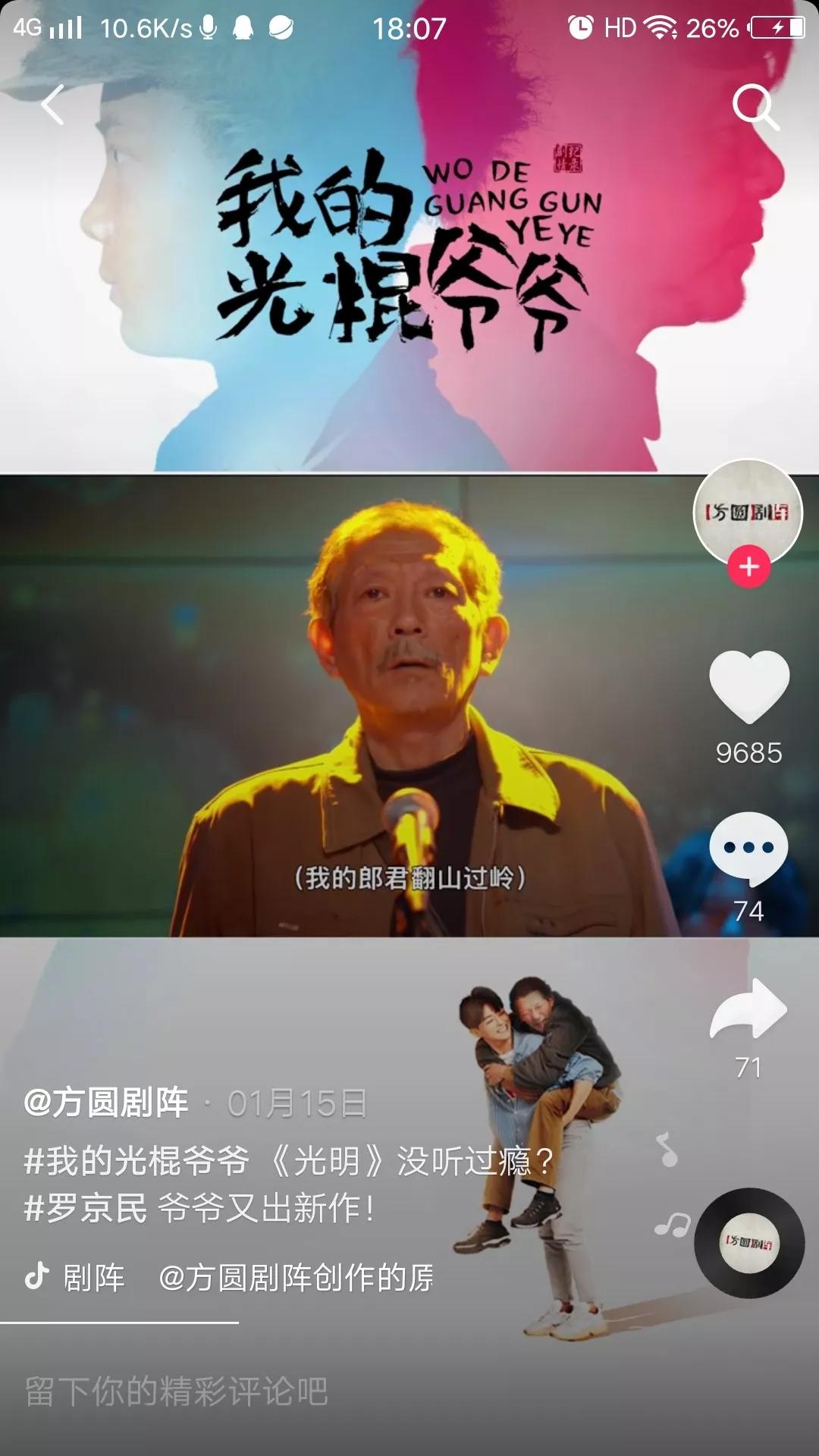819x1456 pixels.
Task: Go back with the top-left arrow
Action: coord(52,105)
